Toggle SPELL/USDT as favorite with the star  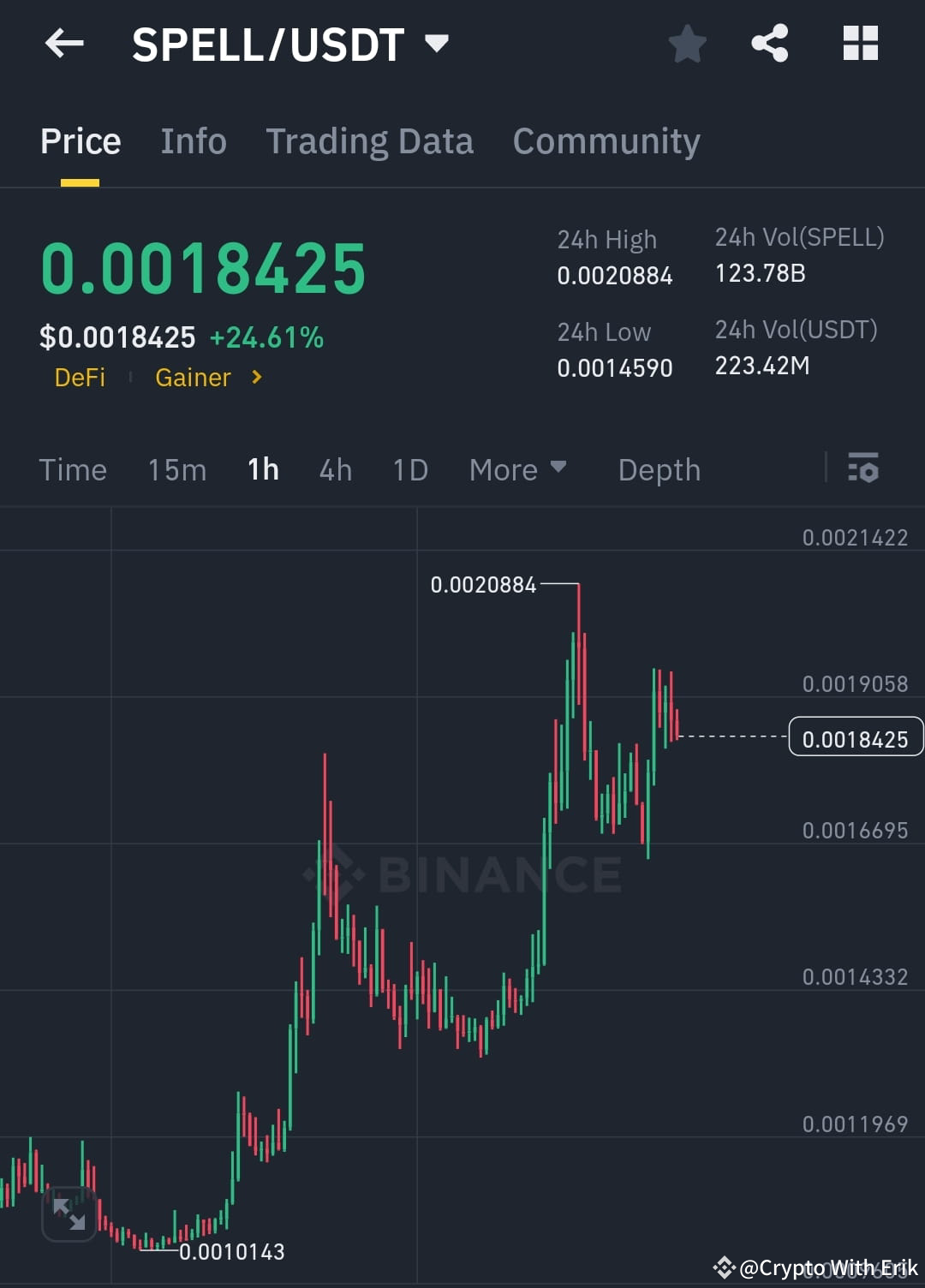point(687,44)
